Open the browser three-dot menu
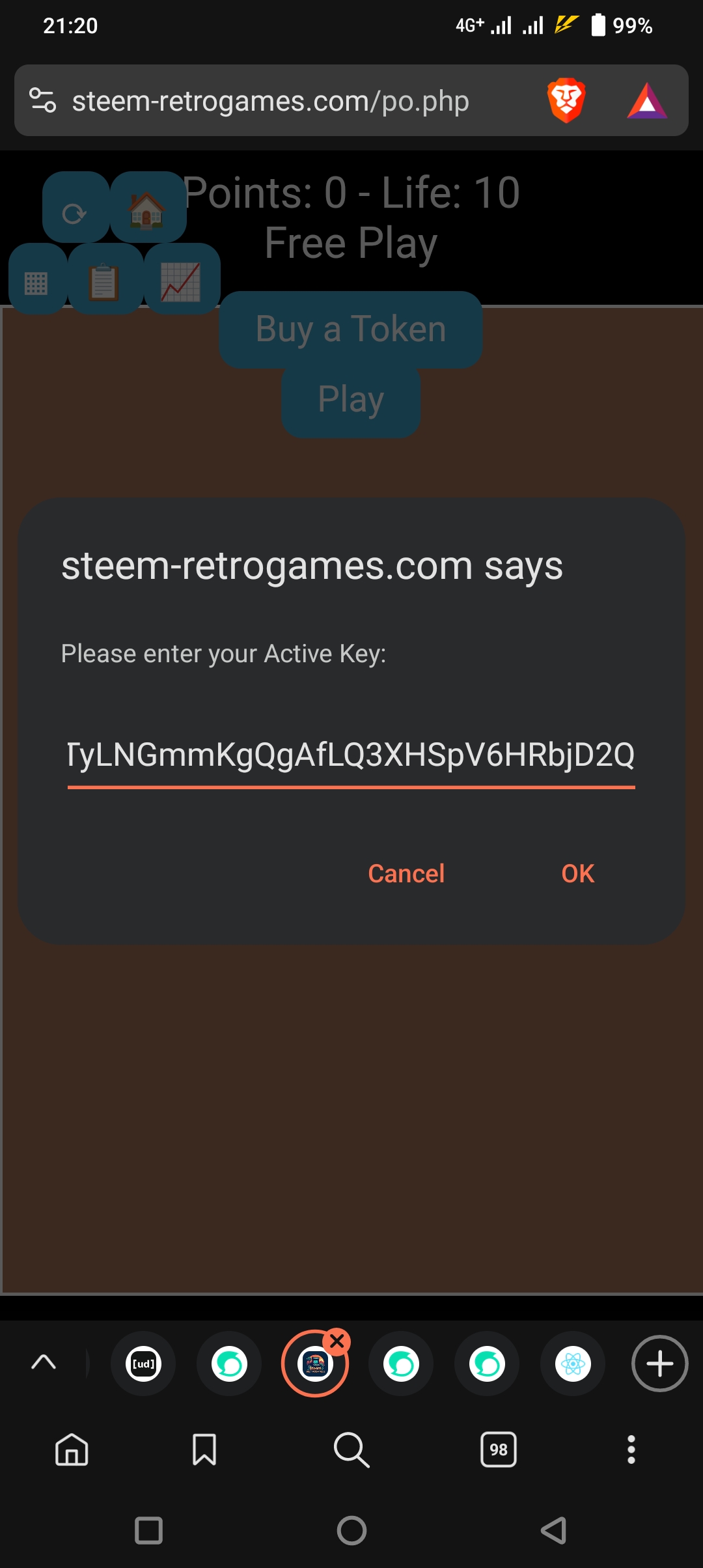This screenshot has height=1568, width=703. 631,1449
